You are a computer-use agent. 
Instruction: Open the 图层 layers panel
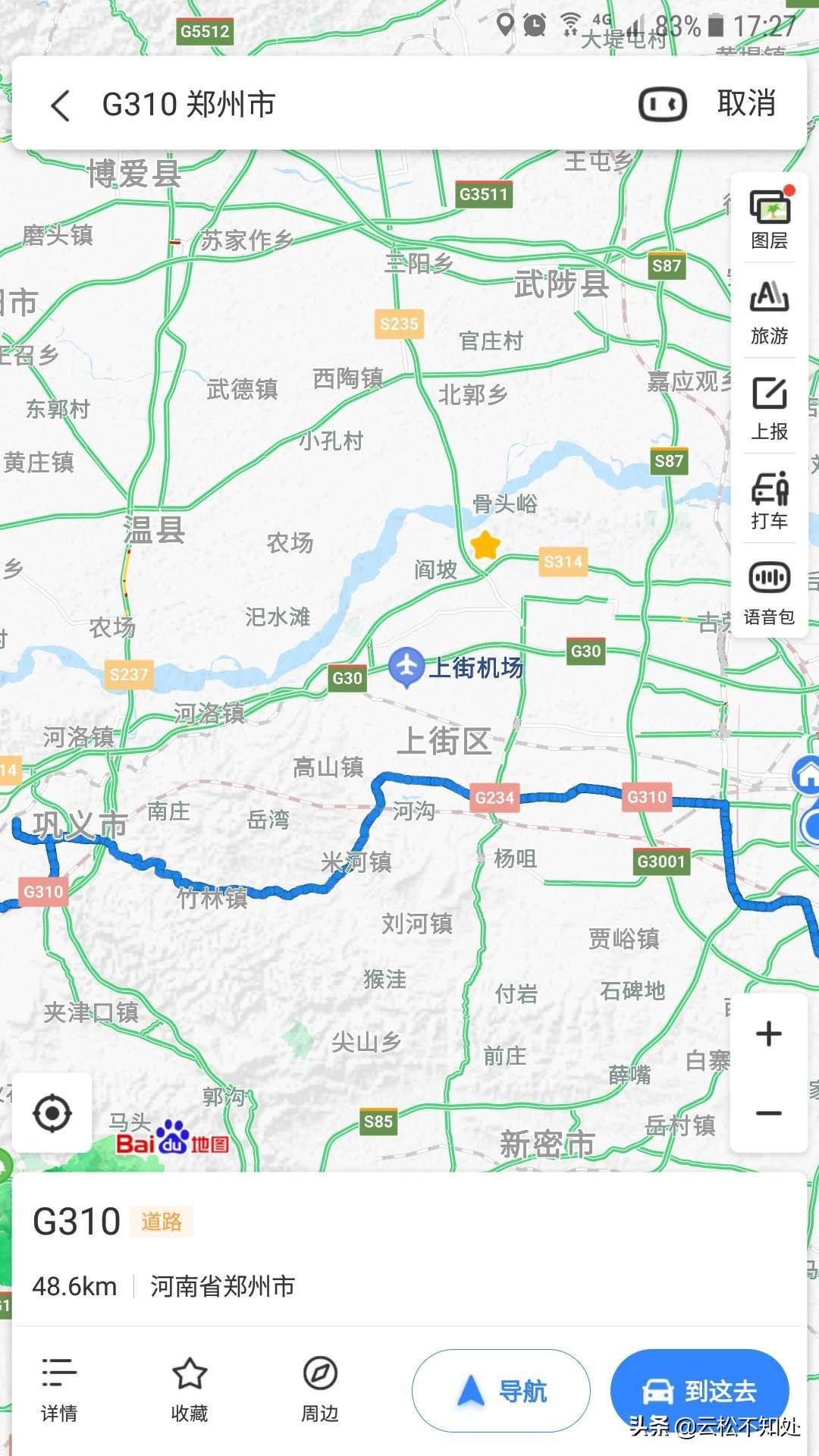pos(769,218)
